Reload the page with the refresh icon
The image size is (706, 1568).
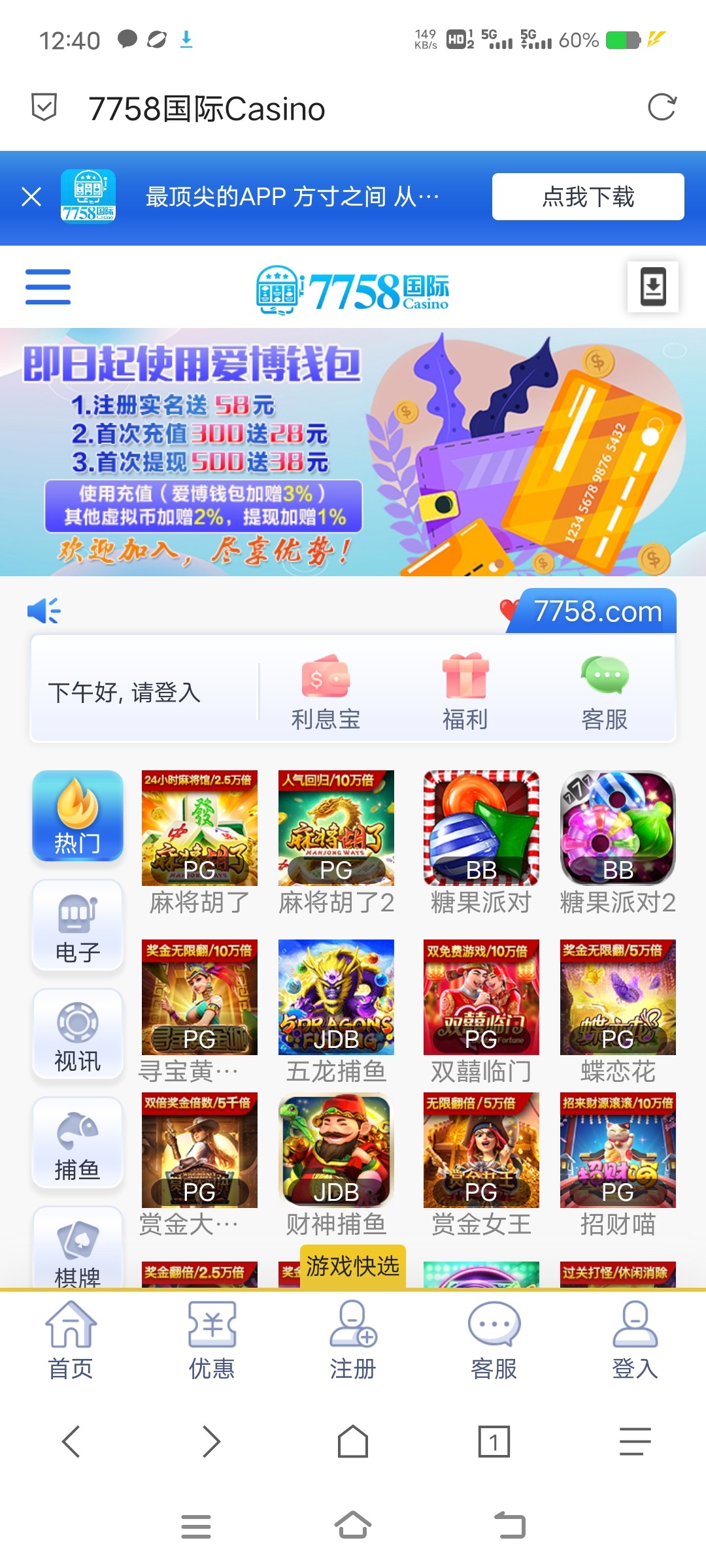(662, 108)
